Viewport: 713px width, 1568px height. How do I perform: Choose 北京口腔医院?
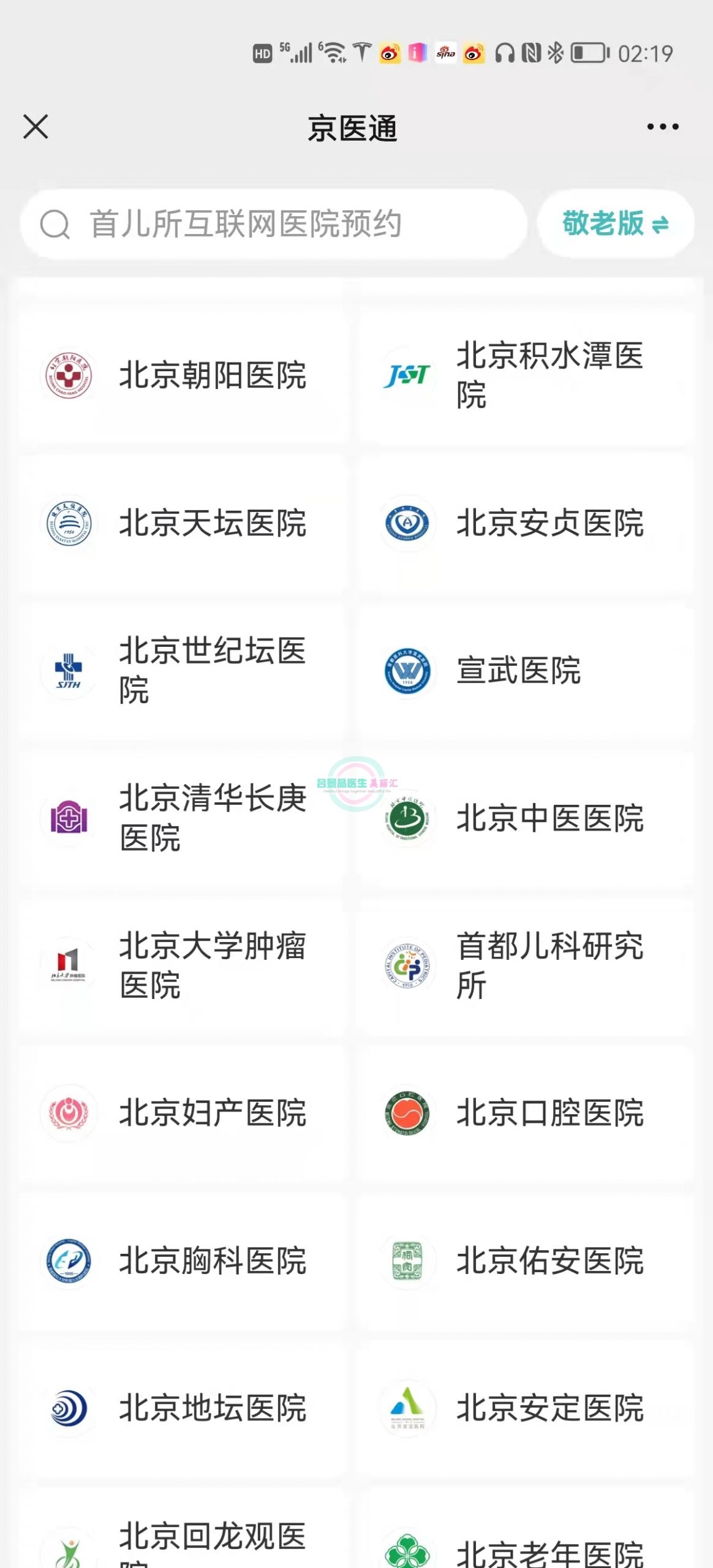[527, 1114]
